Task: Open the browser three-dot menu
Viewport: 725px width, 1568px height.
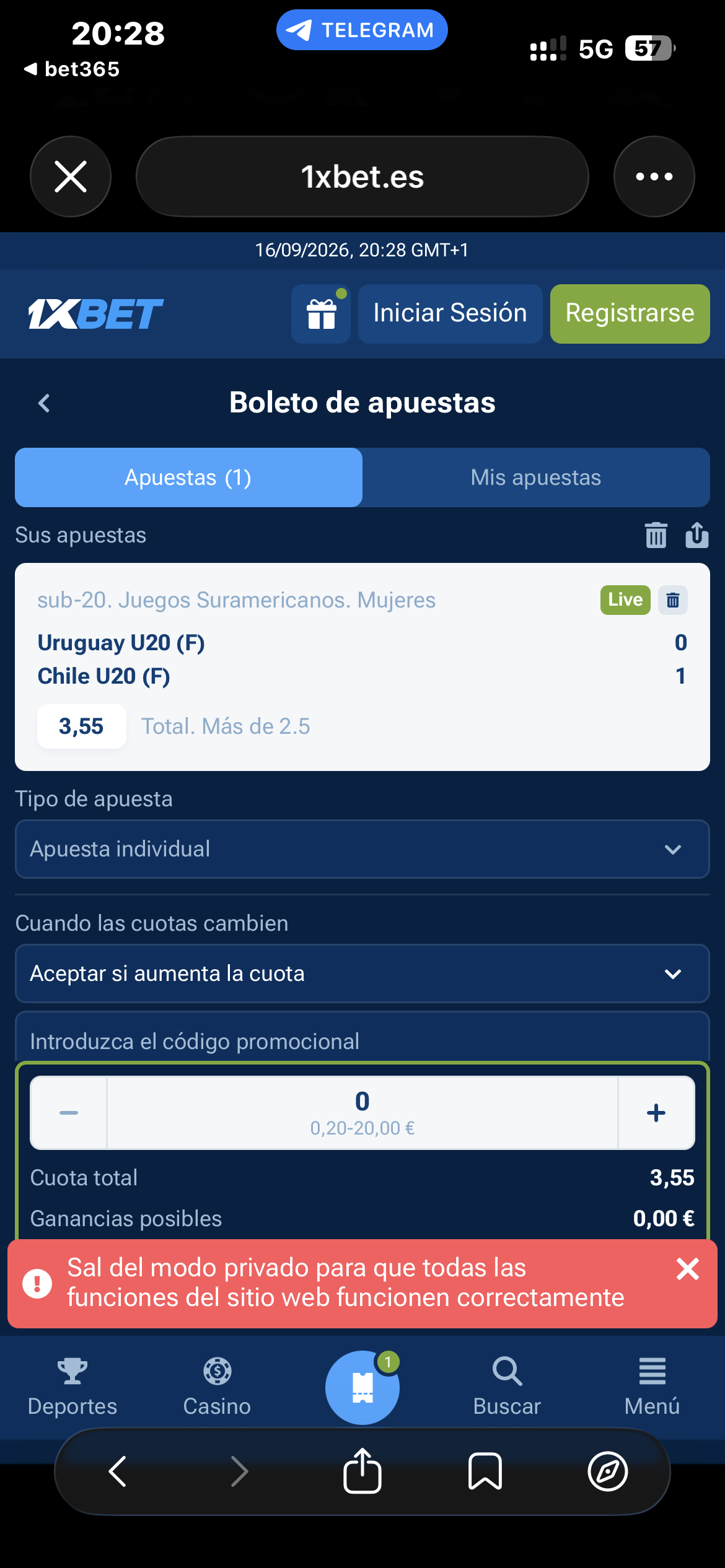Action: point(654,176)
